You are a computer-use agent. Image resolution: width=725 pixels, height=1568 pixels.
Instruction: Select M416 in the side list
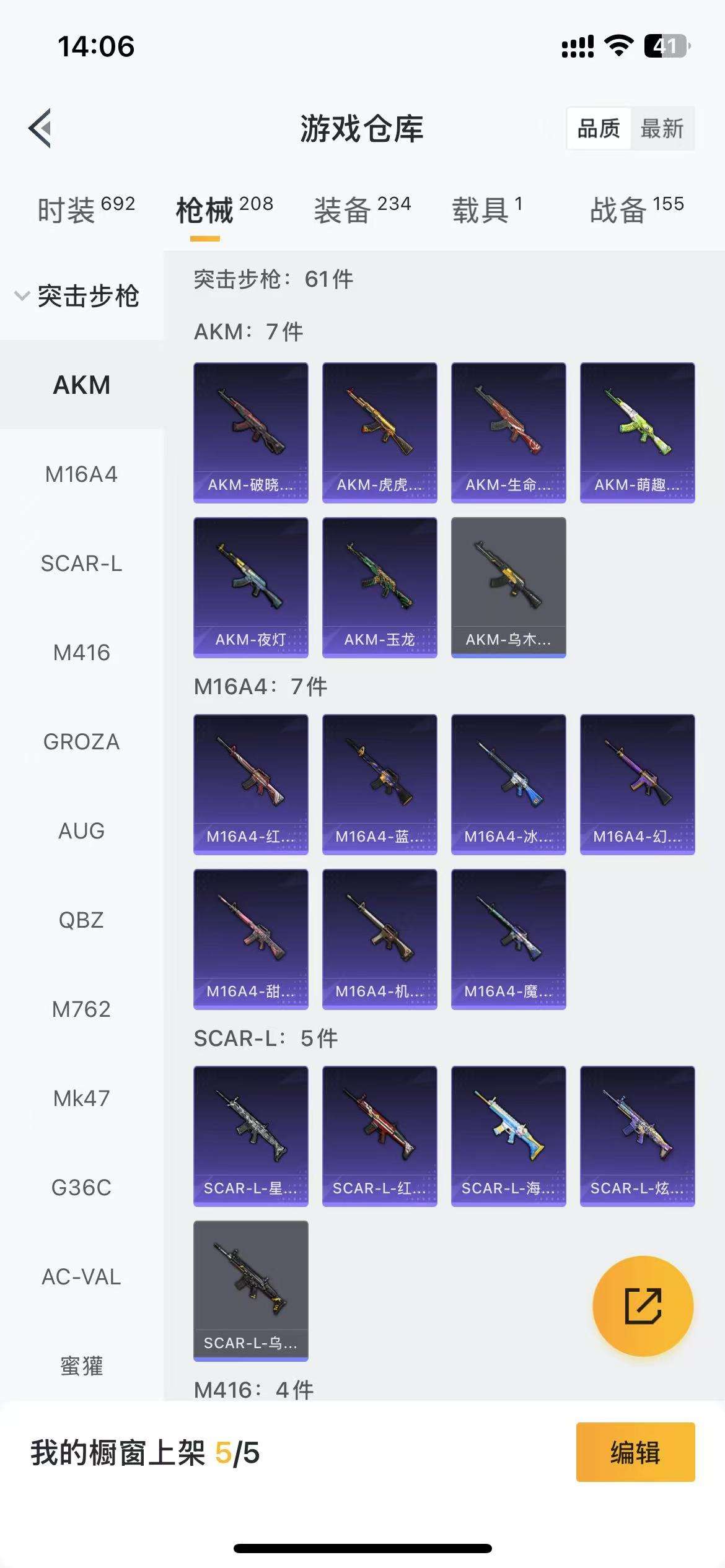[82, 652]
